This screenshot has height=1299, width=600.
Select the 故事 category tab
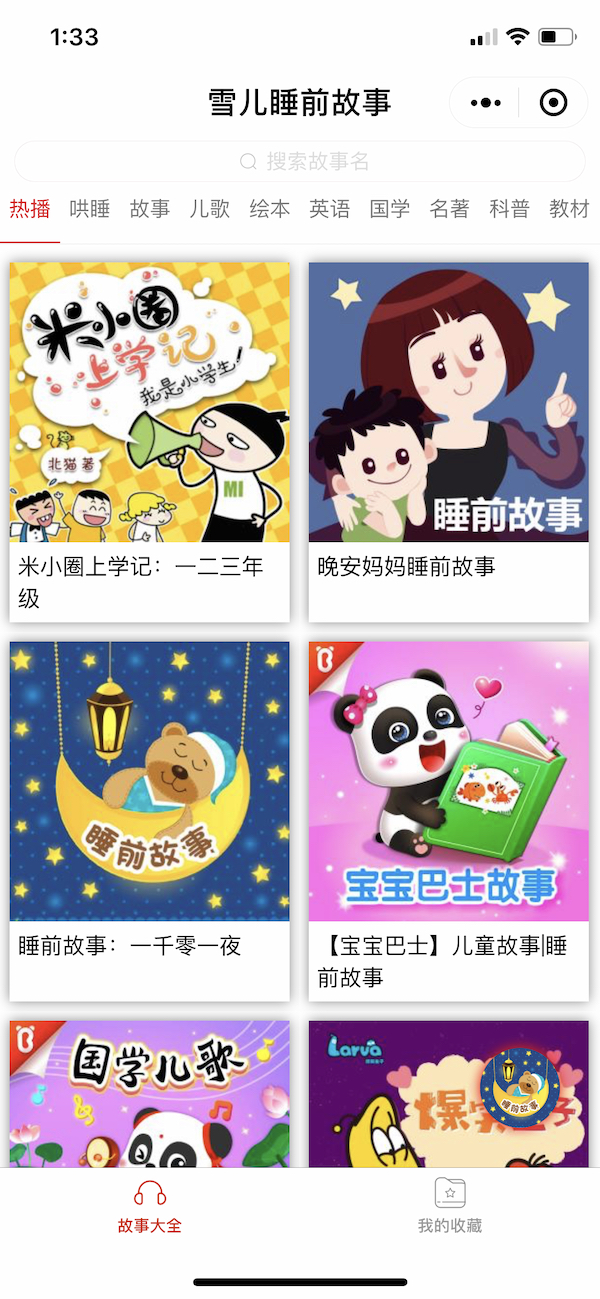[x=150, y=209]
